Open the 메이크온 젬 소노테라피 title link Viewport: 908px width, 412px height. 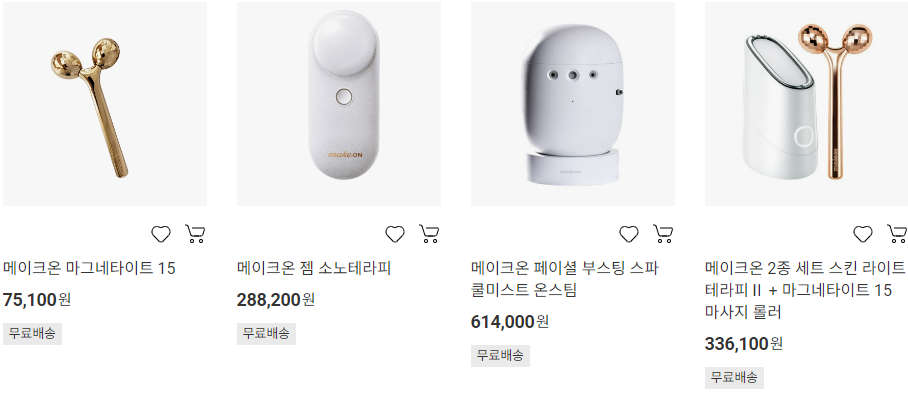pos(314,268)
